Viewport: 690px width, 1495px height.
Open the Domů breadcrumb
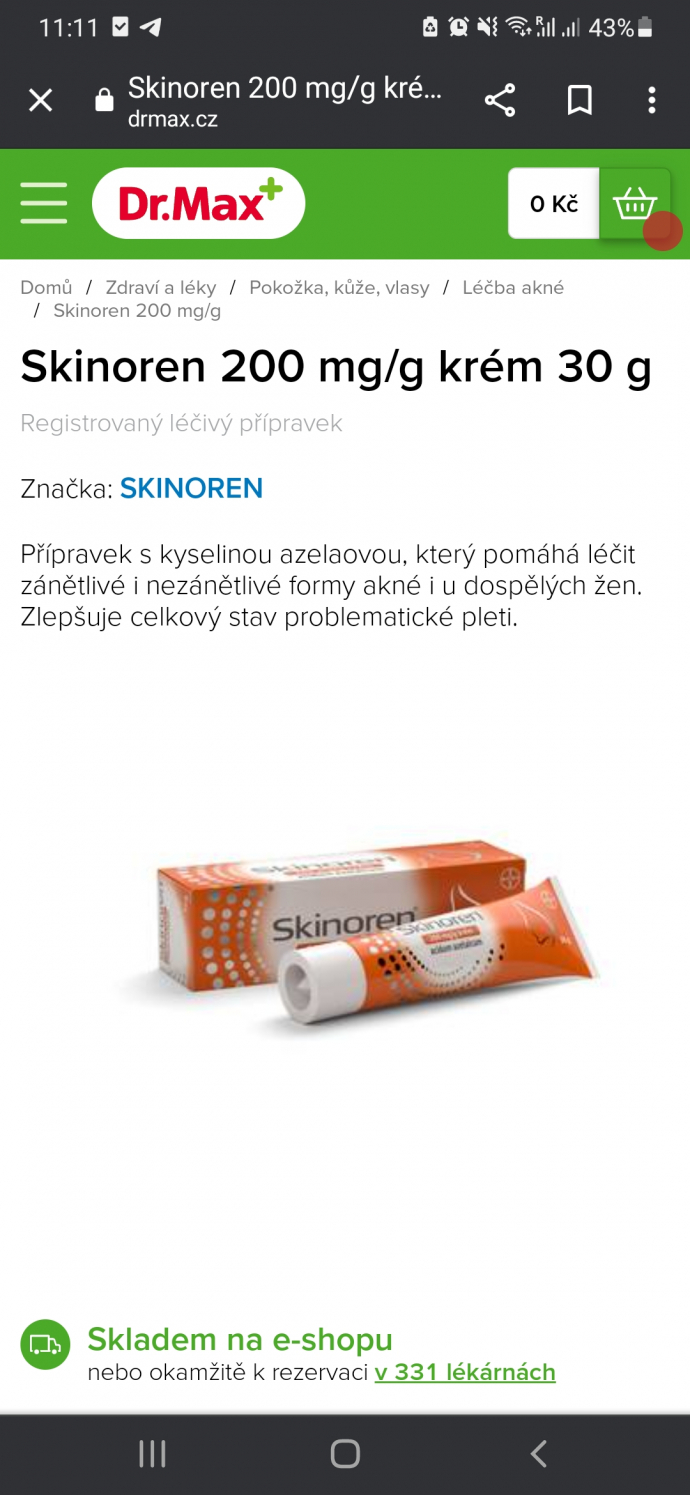click(x=46, y=288)
